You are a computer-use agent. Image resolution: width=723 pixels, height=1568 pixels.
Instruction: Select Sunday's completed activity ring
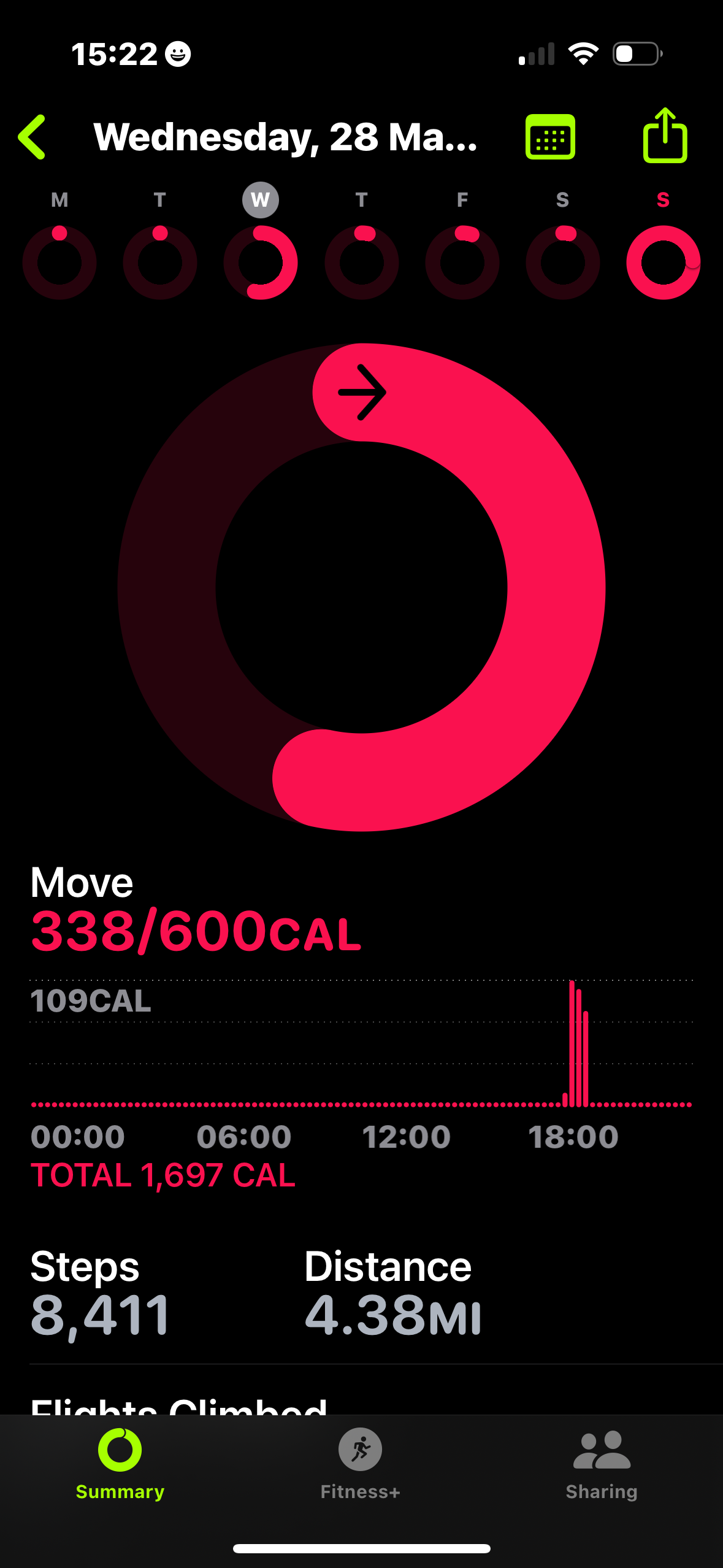tap(663, 262)
